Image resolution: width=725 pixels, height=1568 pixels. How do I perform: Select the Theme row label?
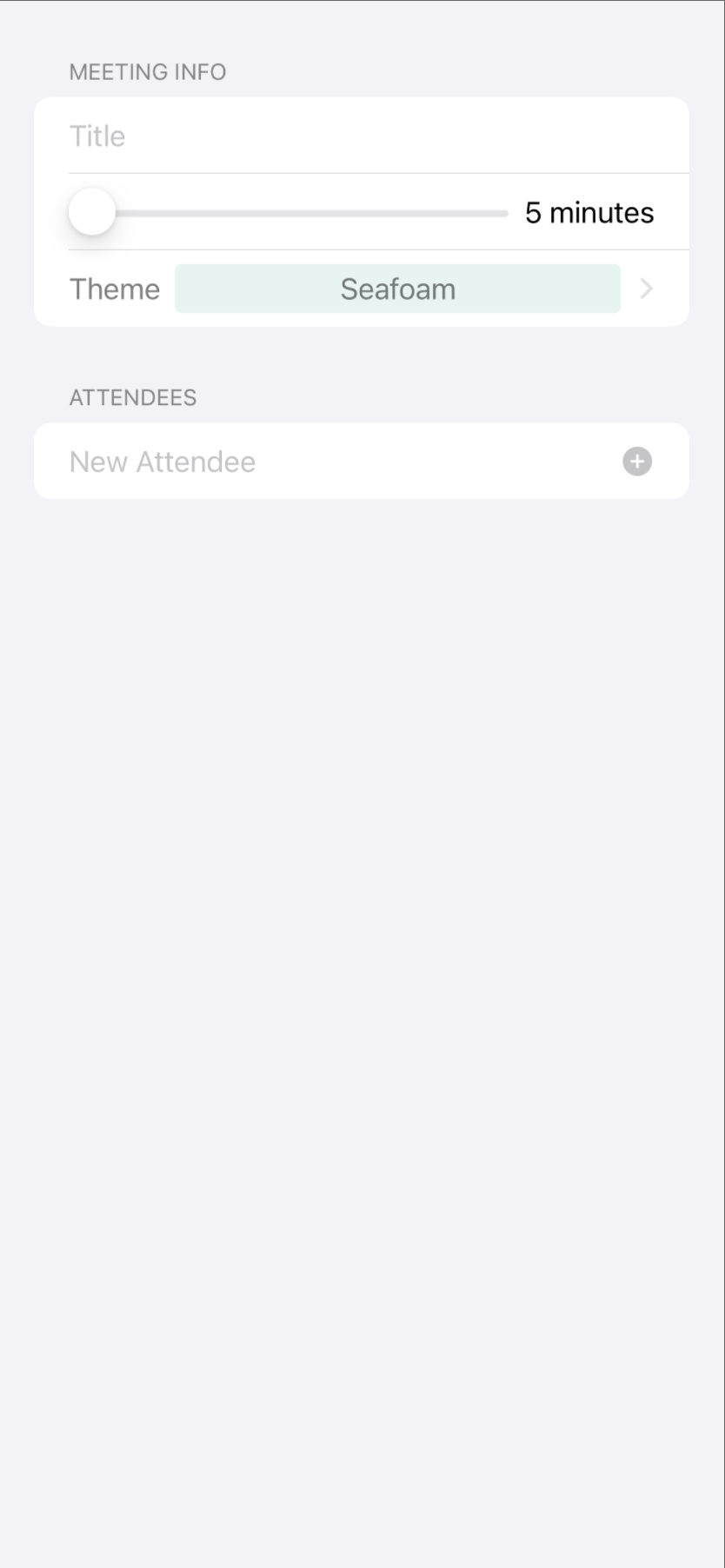click(x=115, y=289)
